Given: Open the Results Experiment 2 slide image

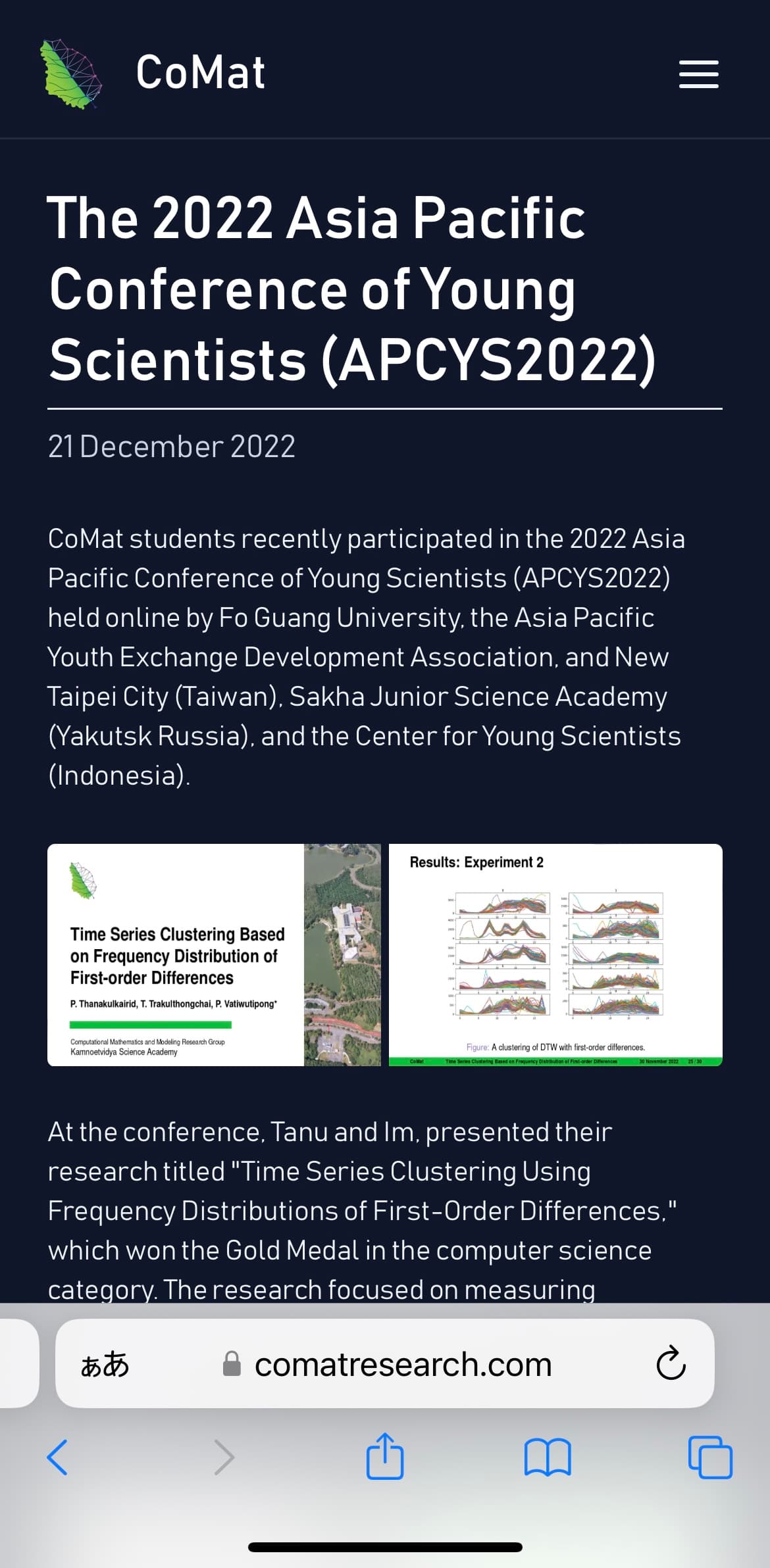Looking at the screenshot, I should point(555,954).
